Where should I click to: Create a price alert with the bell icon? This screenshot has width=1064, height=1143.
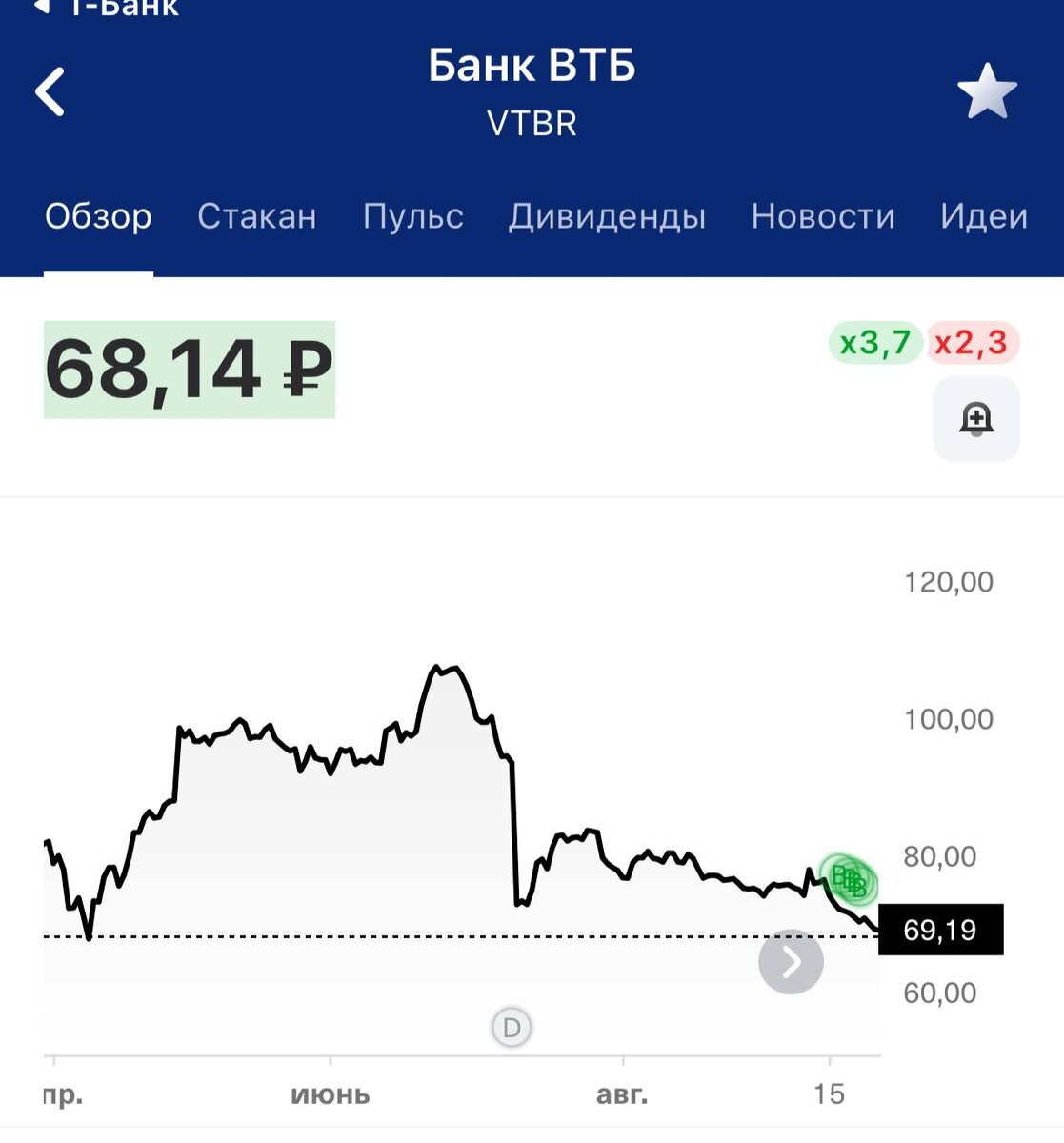975,419
